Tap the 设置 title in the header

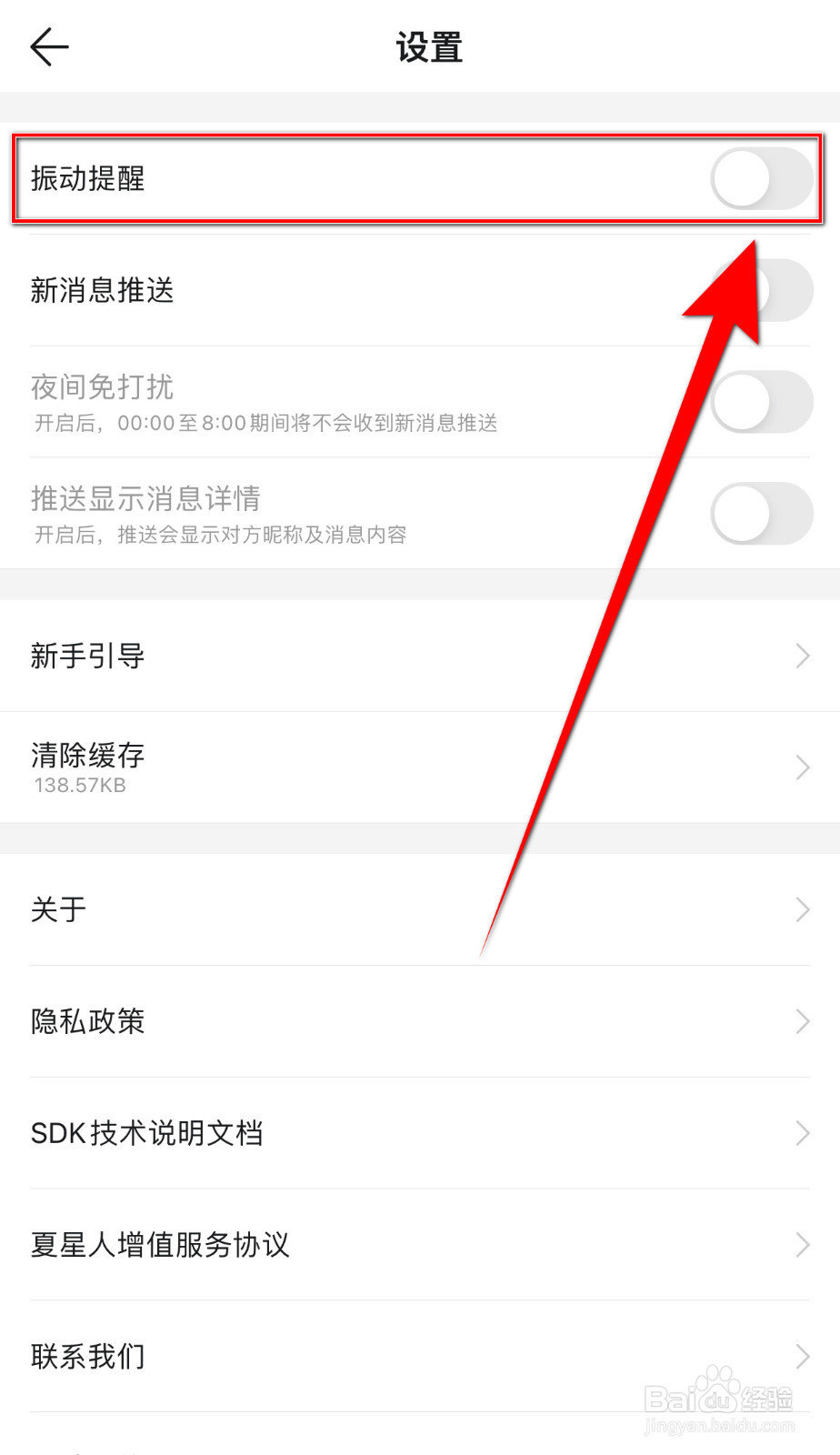pyautogui.click(x=427, y=46)
